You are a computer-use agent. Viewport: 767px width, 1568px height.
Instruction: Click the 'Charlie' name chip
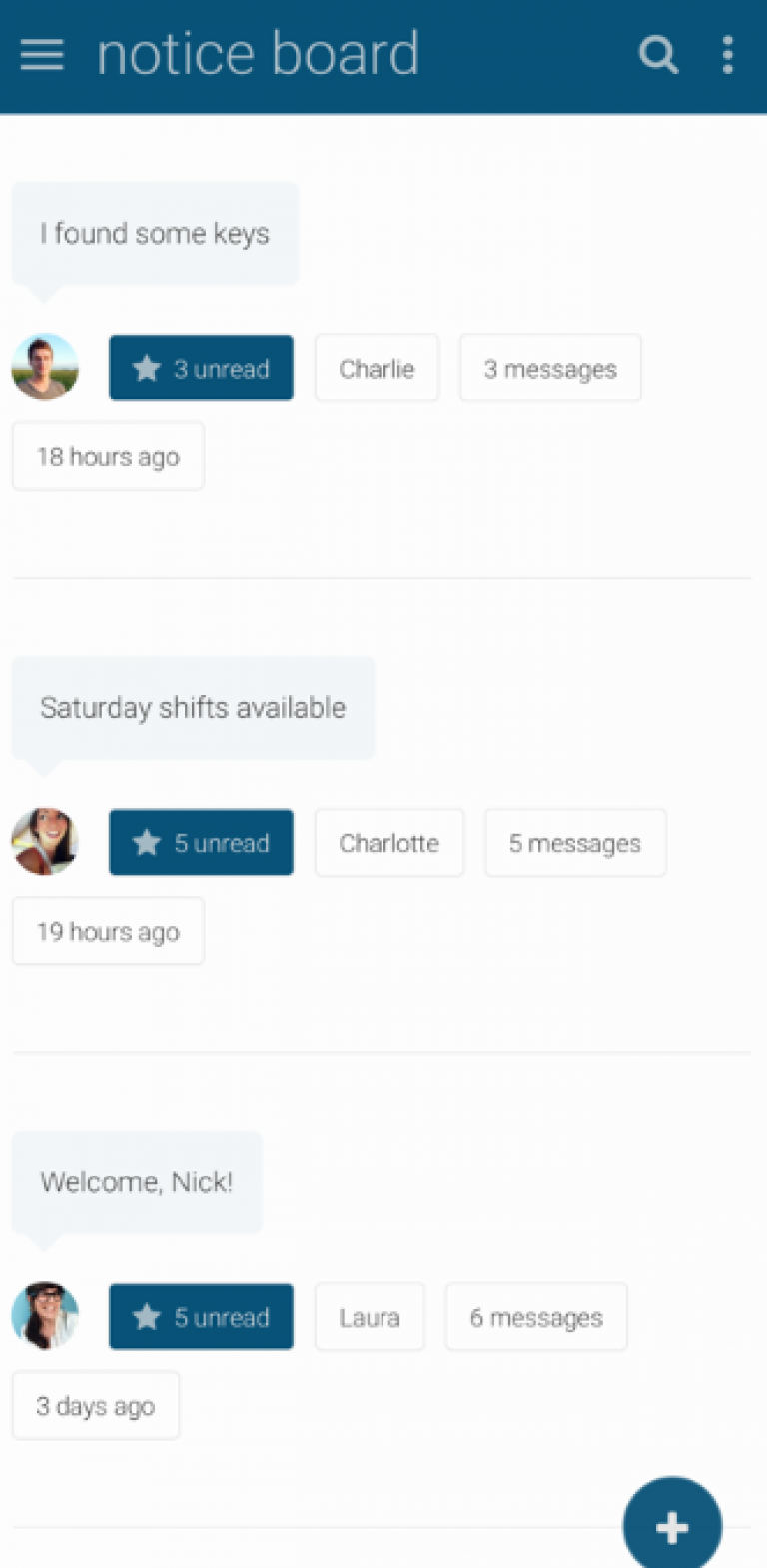pyautogui.click(x=377, y=368)
